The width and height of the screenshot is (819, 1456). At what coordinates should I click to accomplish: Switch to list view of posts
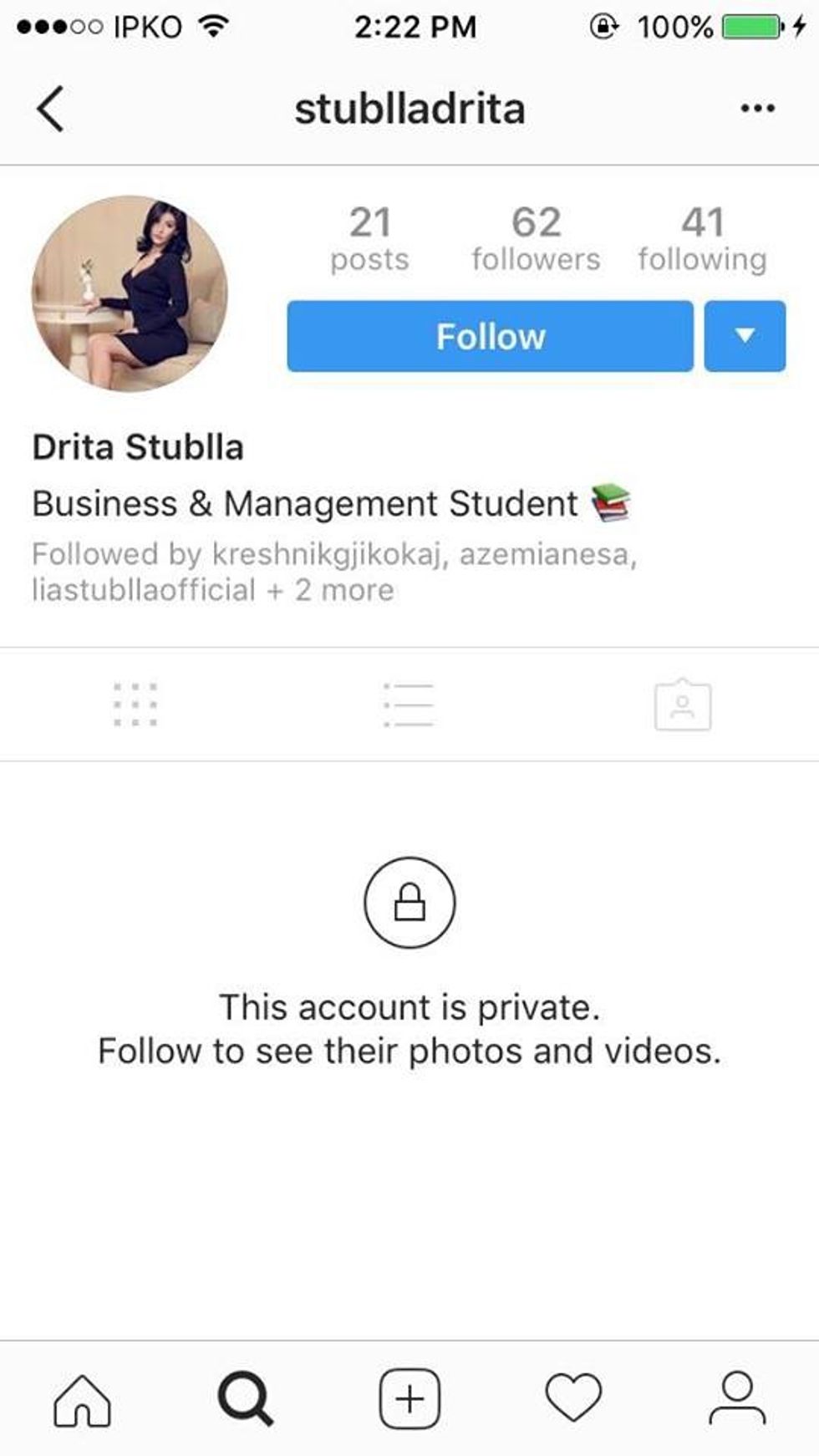(x=409, y=703)
